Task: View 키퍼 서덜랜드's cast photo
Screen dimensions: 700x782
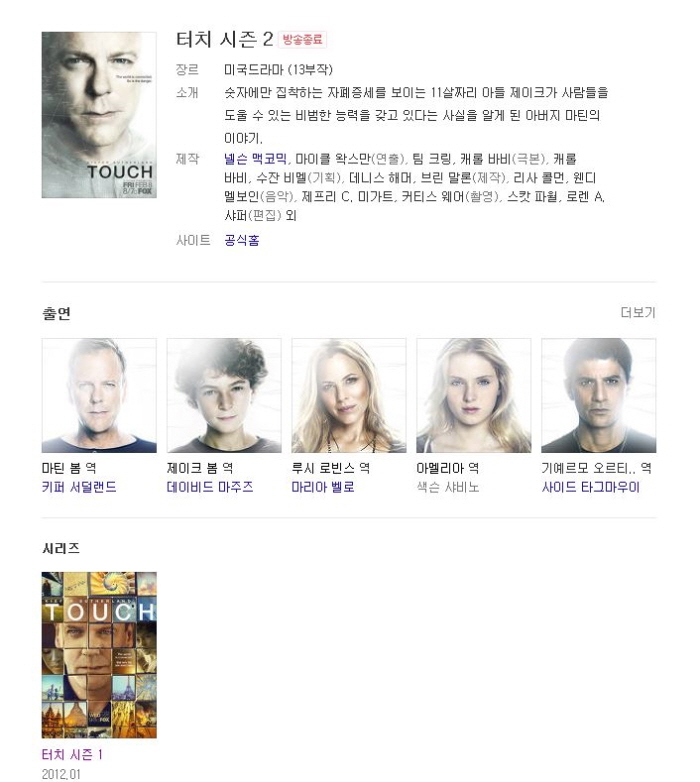Action: pos(99,395)
